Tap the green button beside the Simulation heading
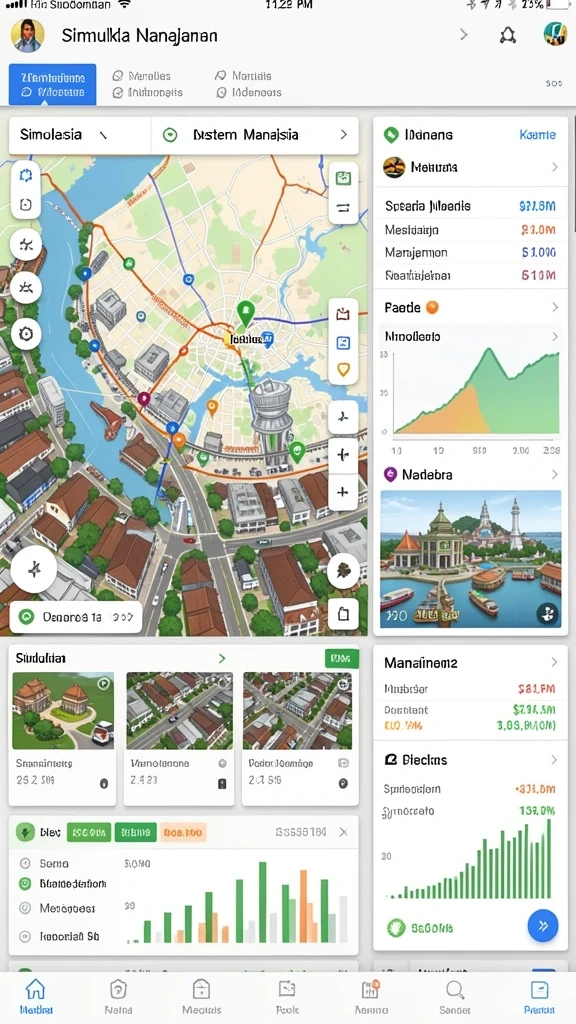The height and width of the screenshot is (1024, 576). coord(342,658)
